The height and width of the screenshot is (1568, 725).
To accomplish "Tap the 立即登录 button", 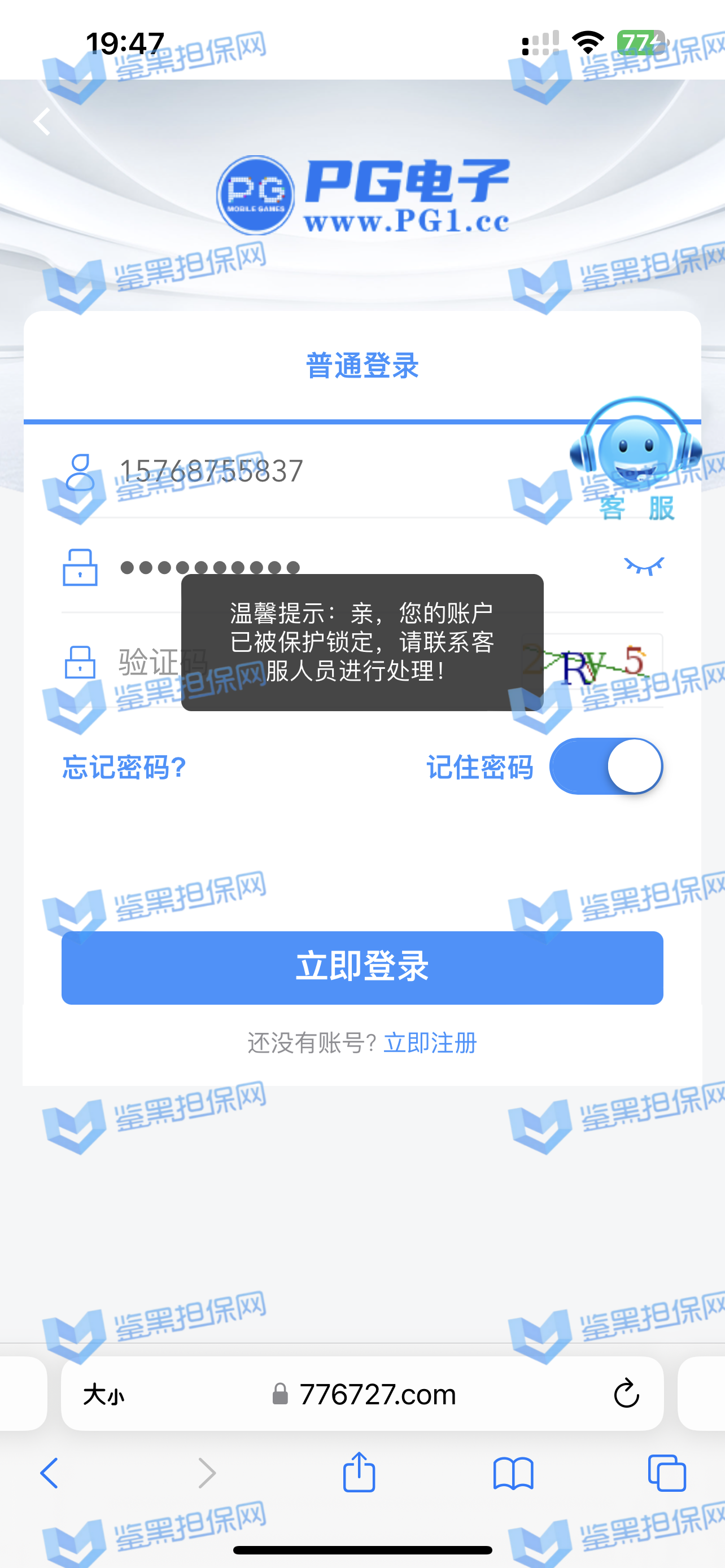I will coord(362,967).
